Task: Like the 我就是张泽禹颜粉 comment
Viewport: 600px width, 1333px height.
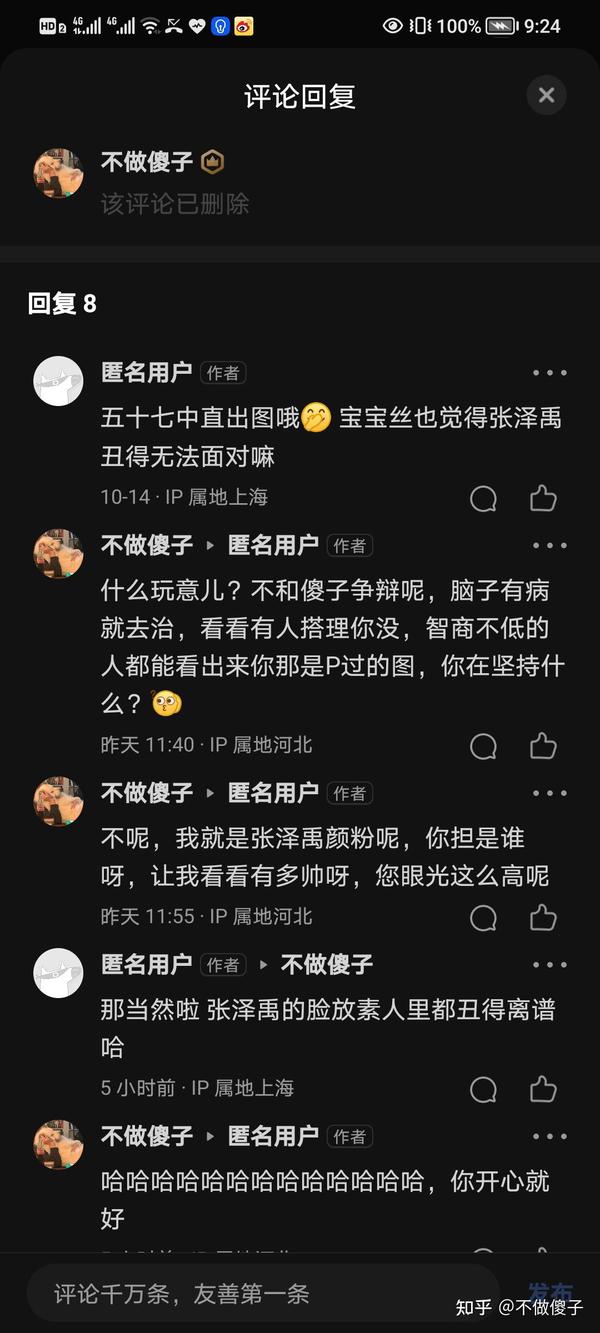Action: click(543, 916)
